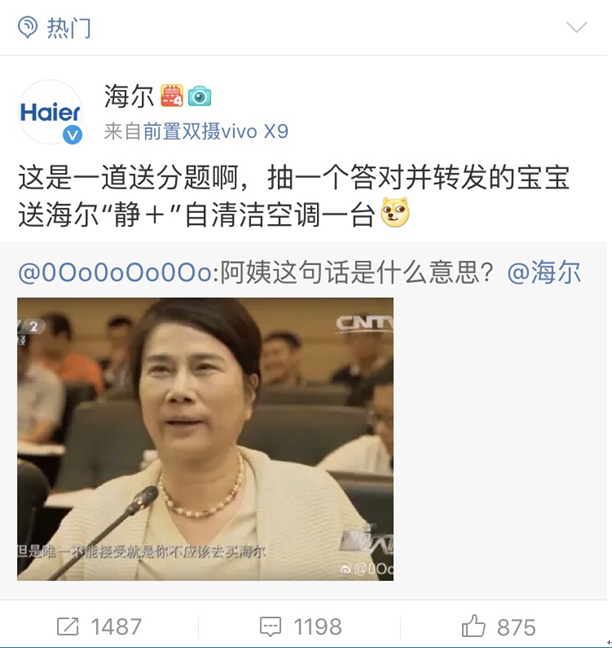Open the 1198 comments
The image size is (612, 648).
[x=300, y=627]
